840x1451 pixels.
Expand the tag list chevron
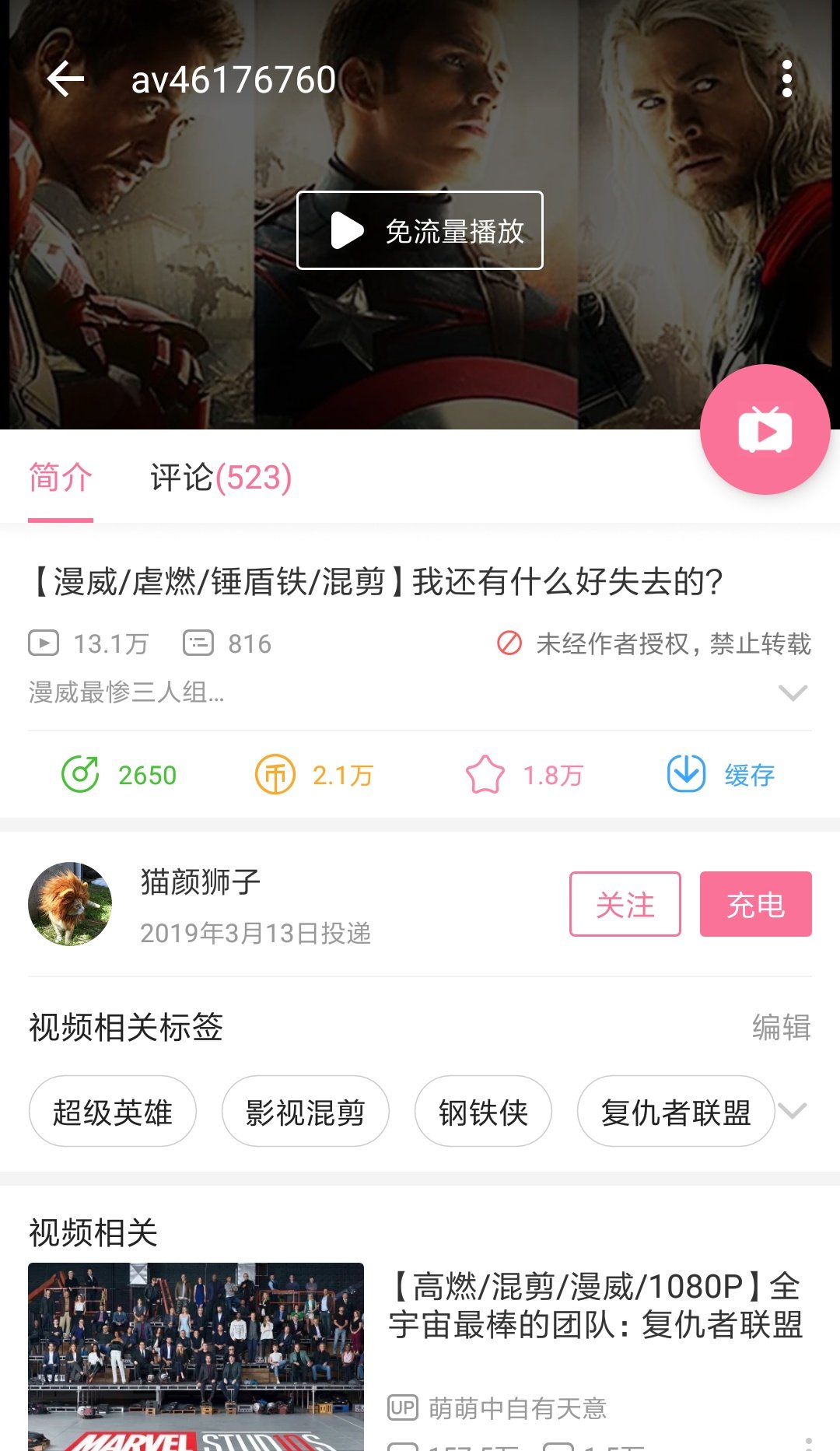click(793, 1110)
